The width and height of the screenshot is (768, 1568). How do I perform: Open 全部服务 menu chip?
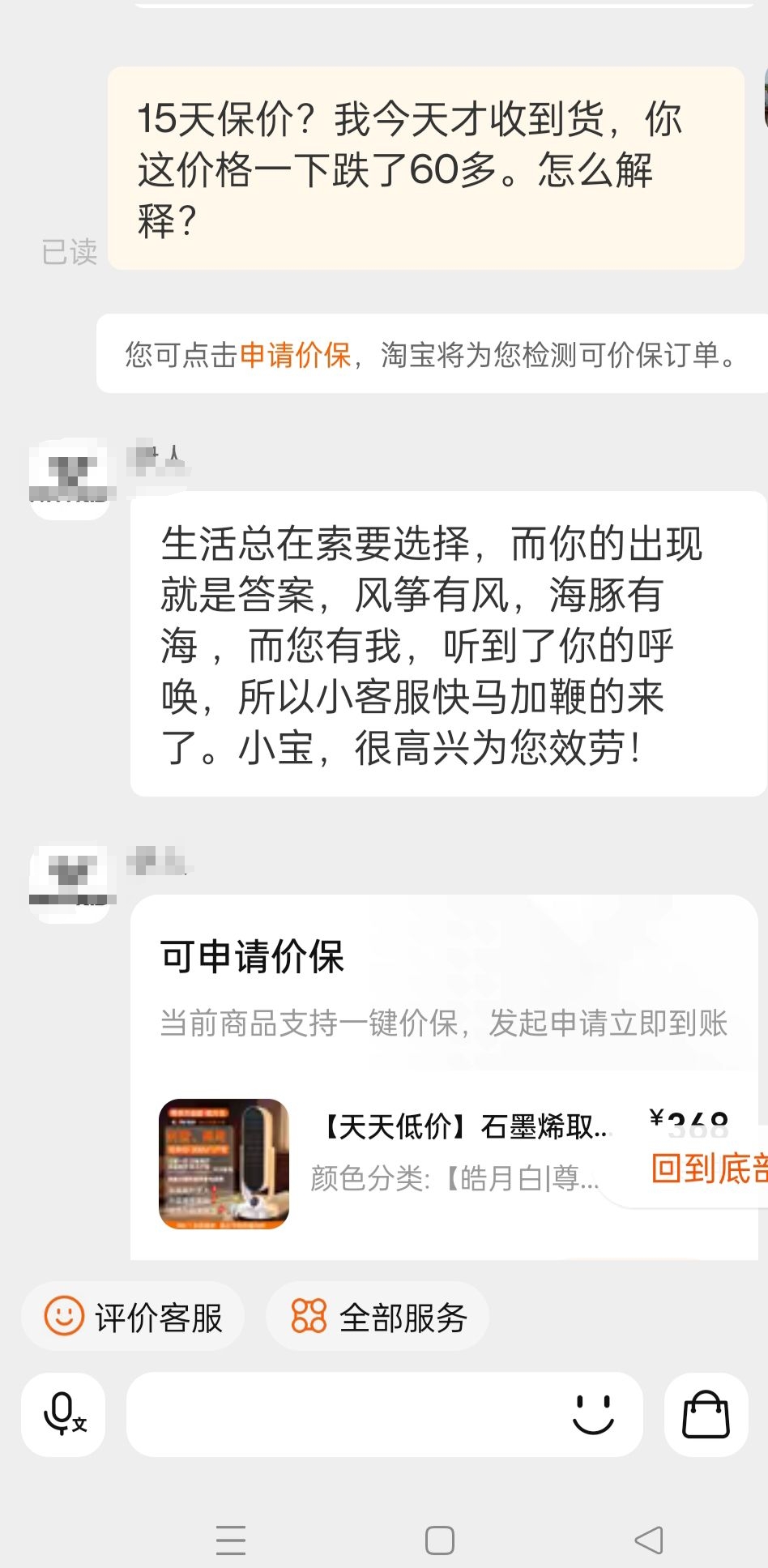tap(378, 1317)
